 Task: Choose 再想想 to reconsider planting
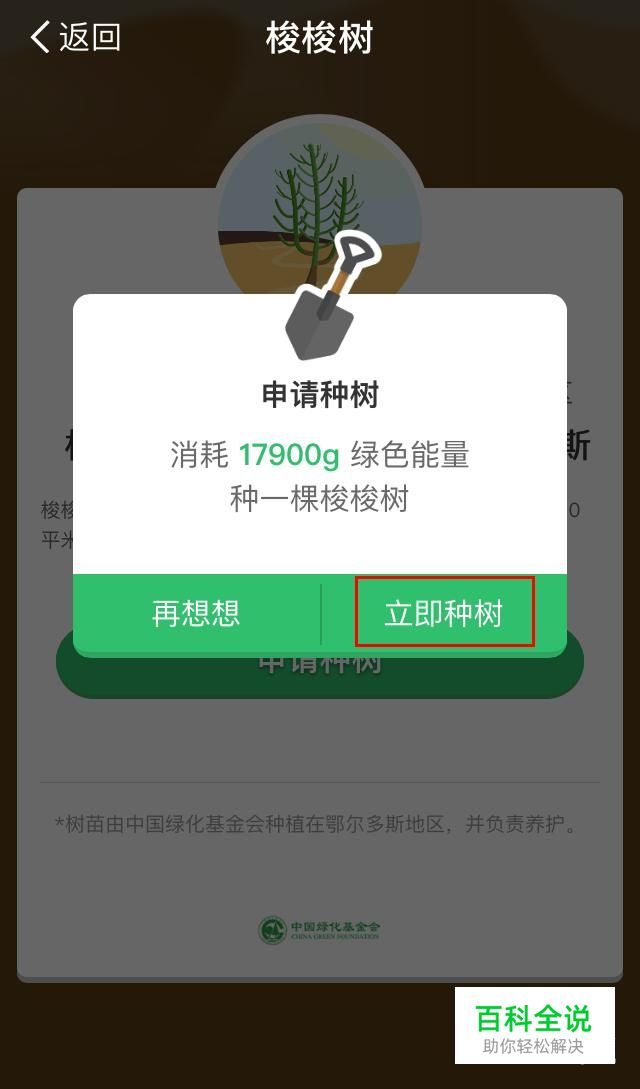coord(196,614)
